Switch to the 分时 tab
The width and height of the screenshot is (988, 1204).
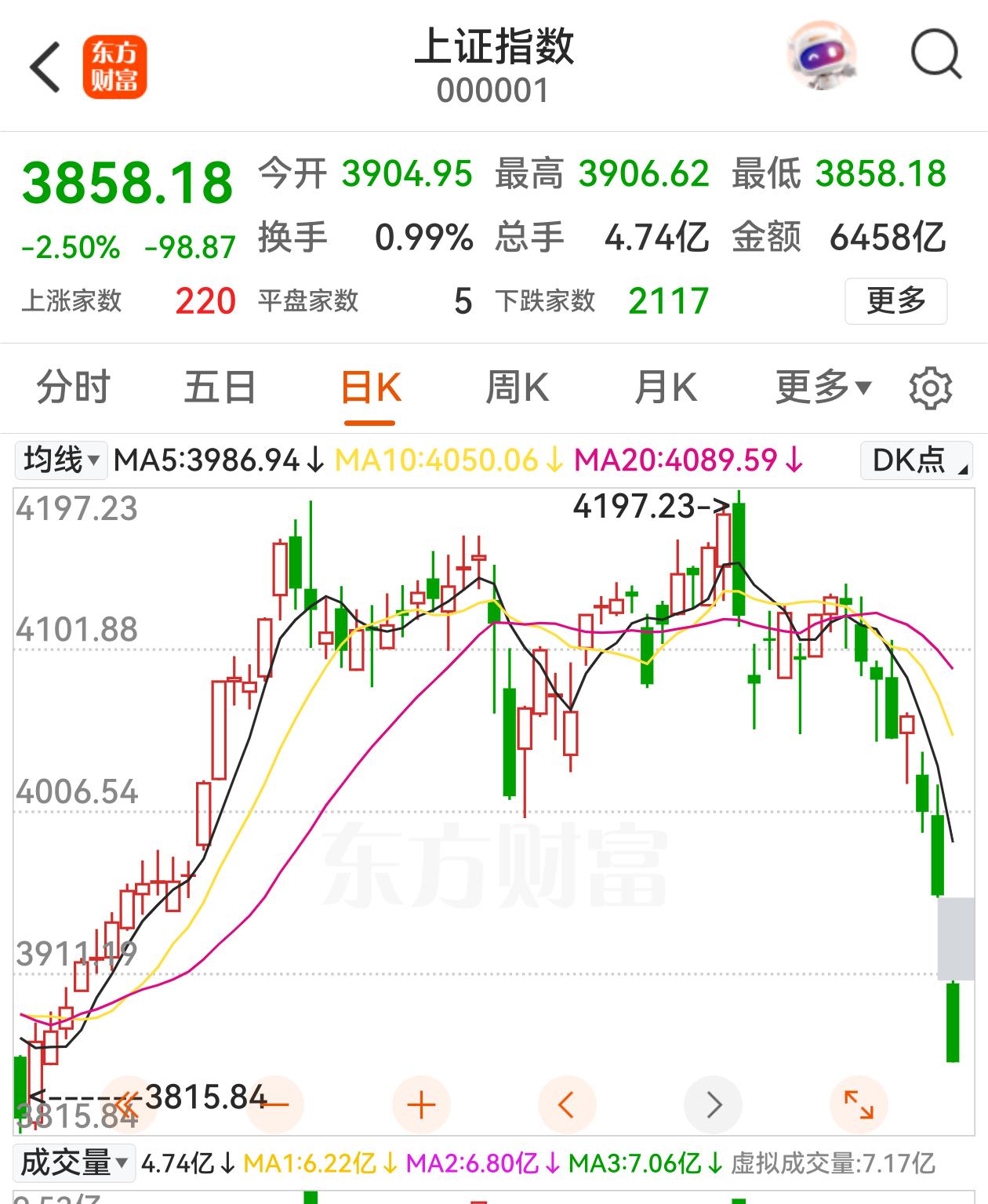[71, 387]
